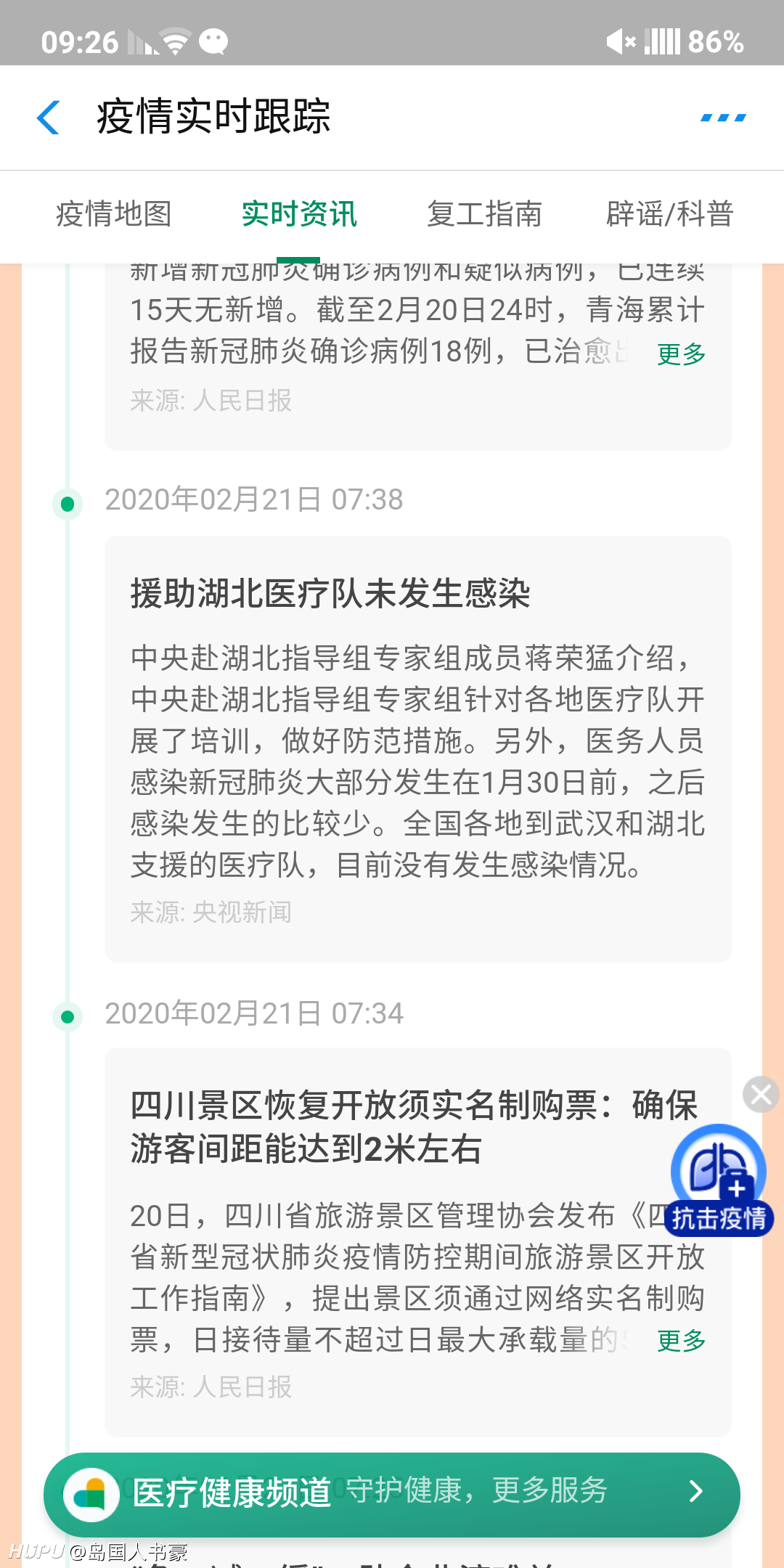The height and width of the screenshot is (1568, 784).
Task: Open the 抗击疫情 floating button
Action: (719, 1180)
